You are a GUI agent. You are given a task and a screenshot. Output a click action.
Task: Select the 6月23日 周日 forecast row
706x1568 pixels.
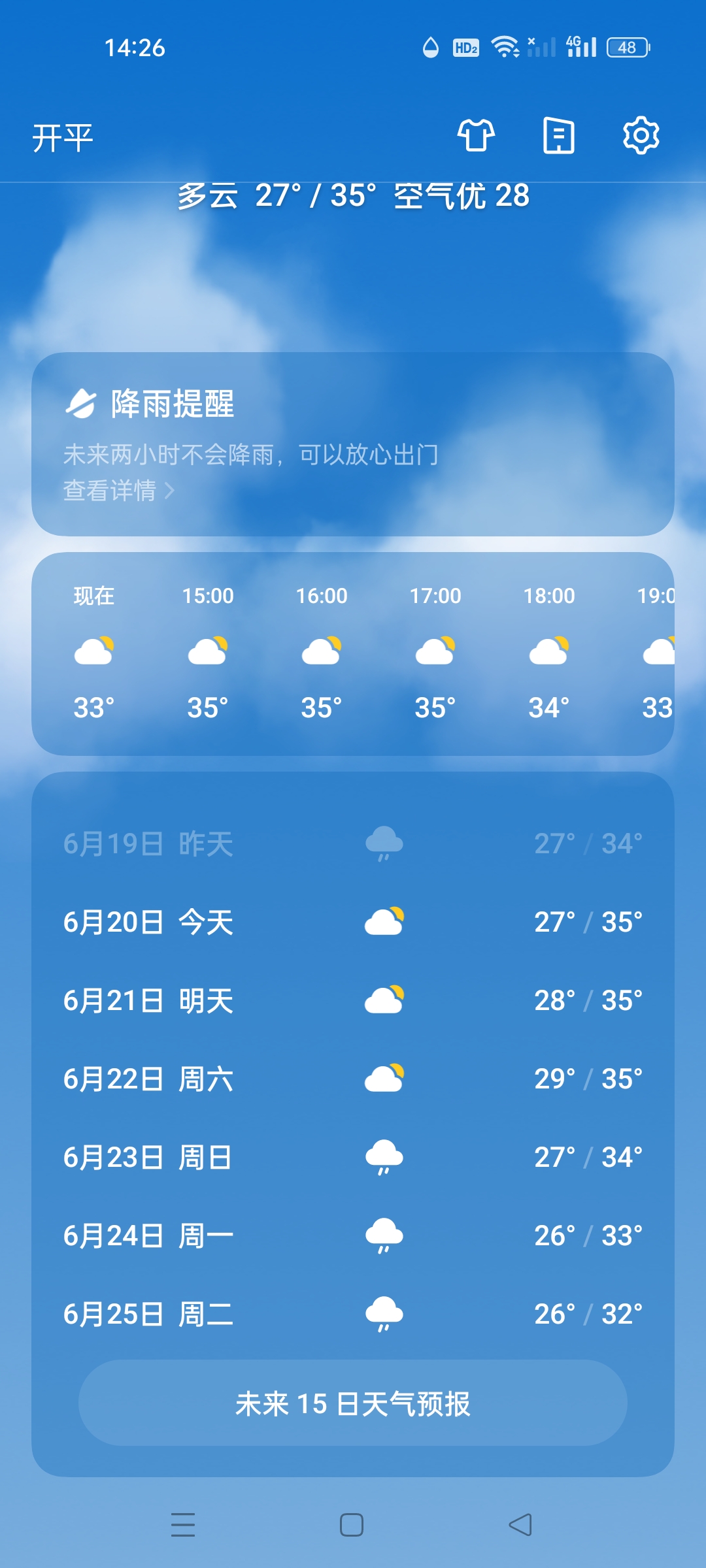(353, 1157)
